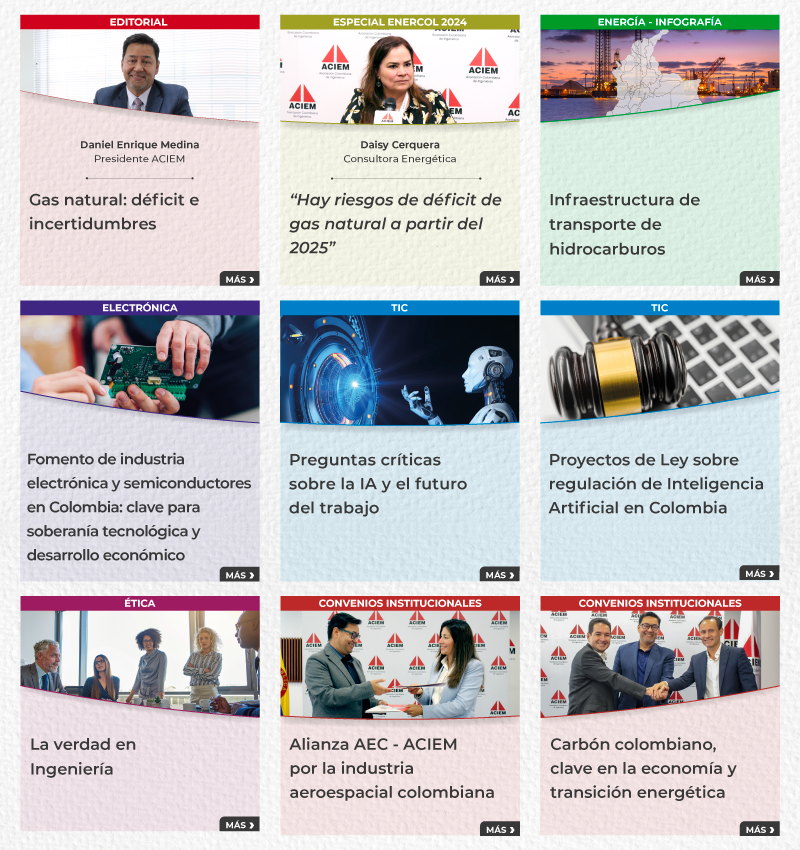
Task: Open MÁS for Daisy Cerquera's gas deficit interview
Action: (x=500, y=279)
